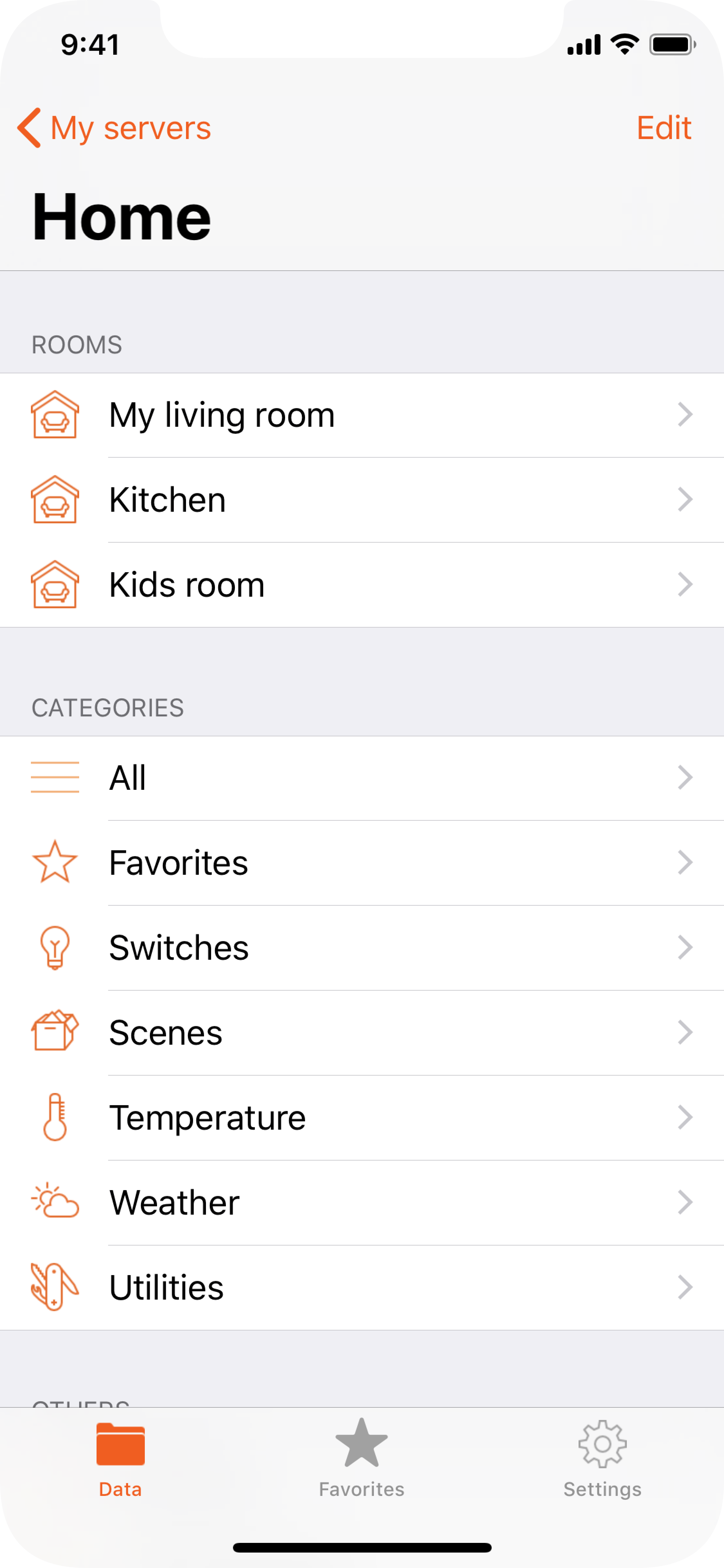Show the All category
724x1568 pixels.
click(x=361, y=778)
